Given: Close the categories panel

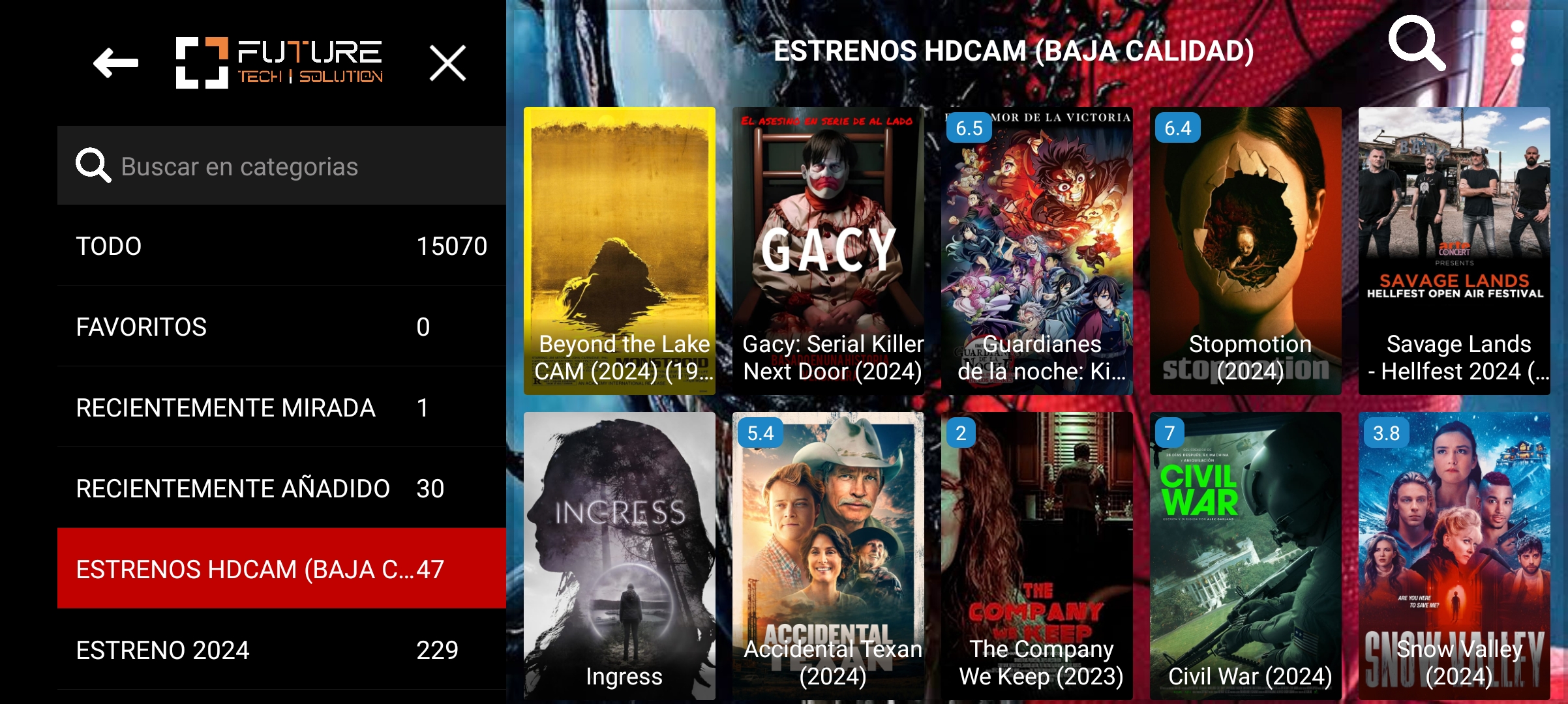Looking at the screenshot, I should pyautogui.click(x=447, y=63).
